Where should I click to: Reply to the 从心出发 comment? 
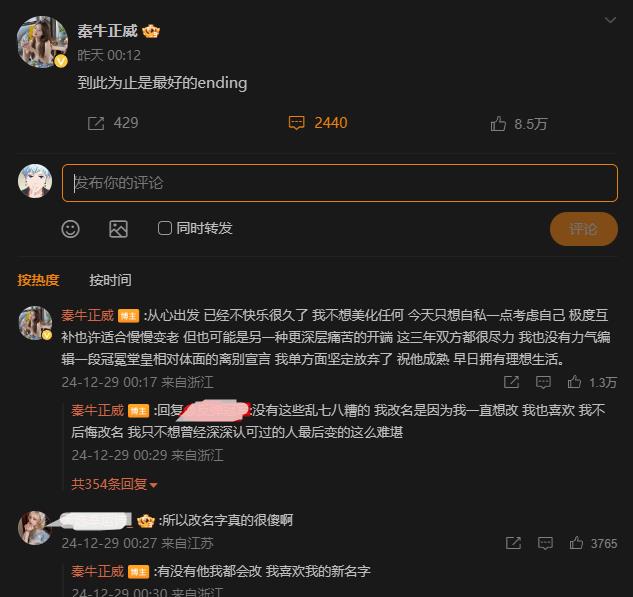[544, 382]
